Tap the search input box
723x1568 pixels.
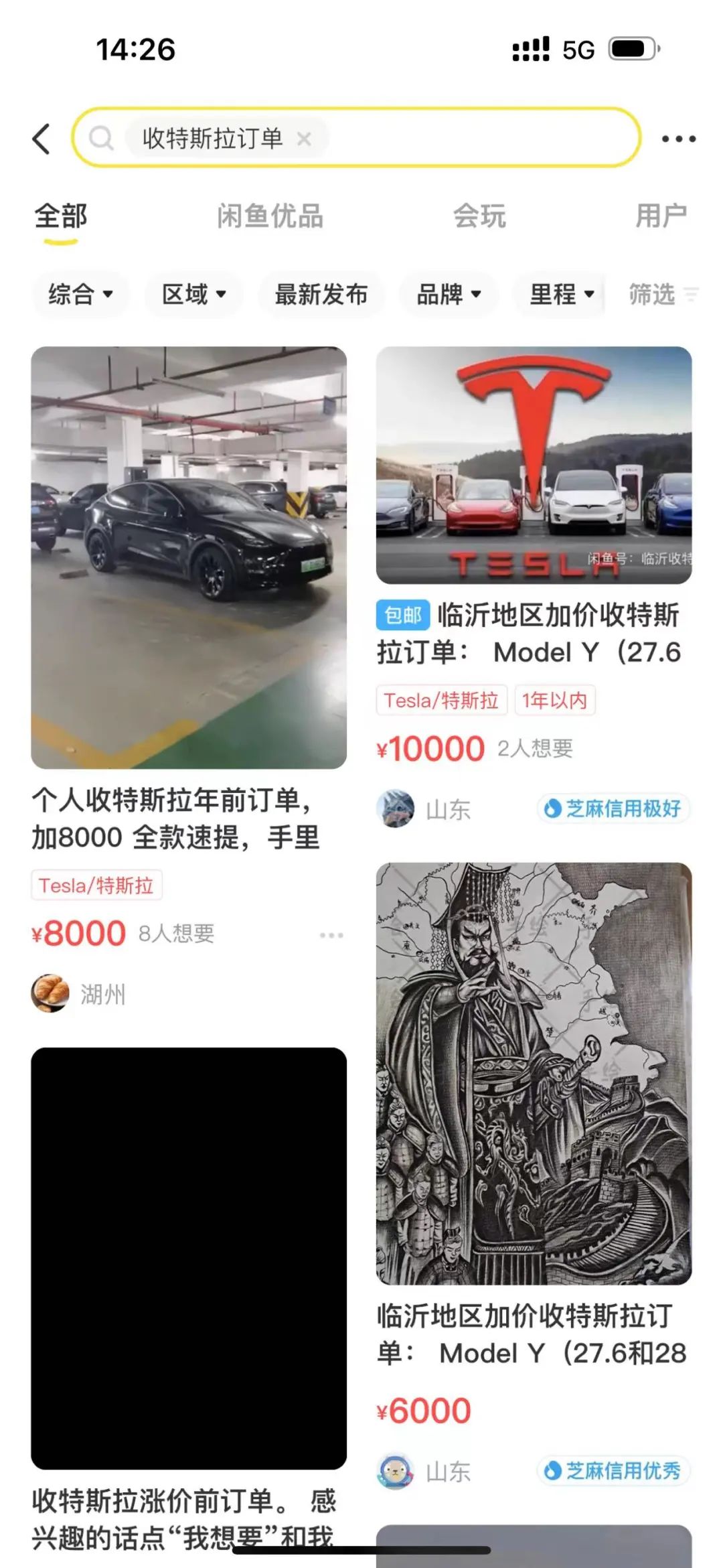click(x=469, y=138)
